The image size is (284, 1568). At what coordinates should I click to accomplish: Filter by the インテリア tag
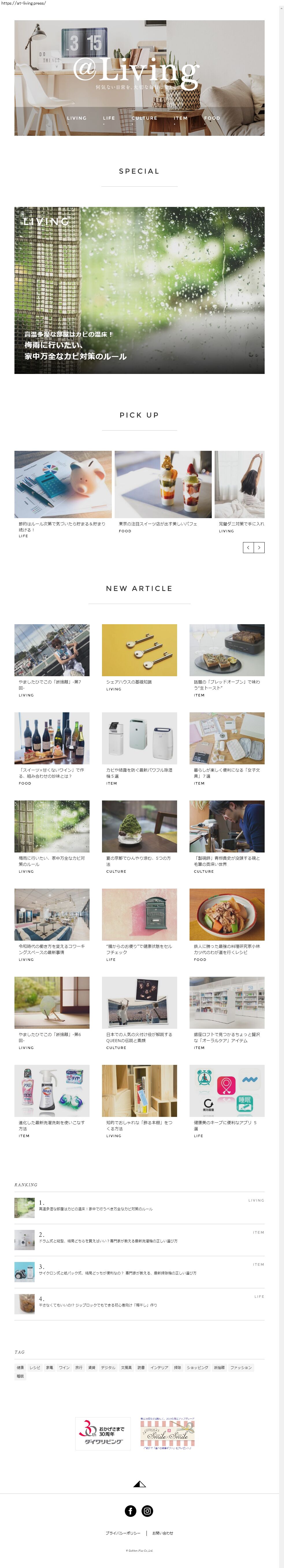coord(159,1367)
